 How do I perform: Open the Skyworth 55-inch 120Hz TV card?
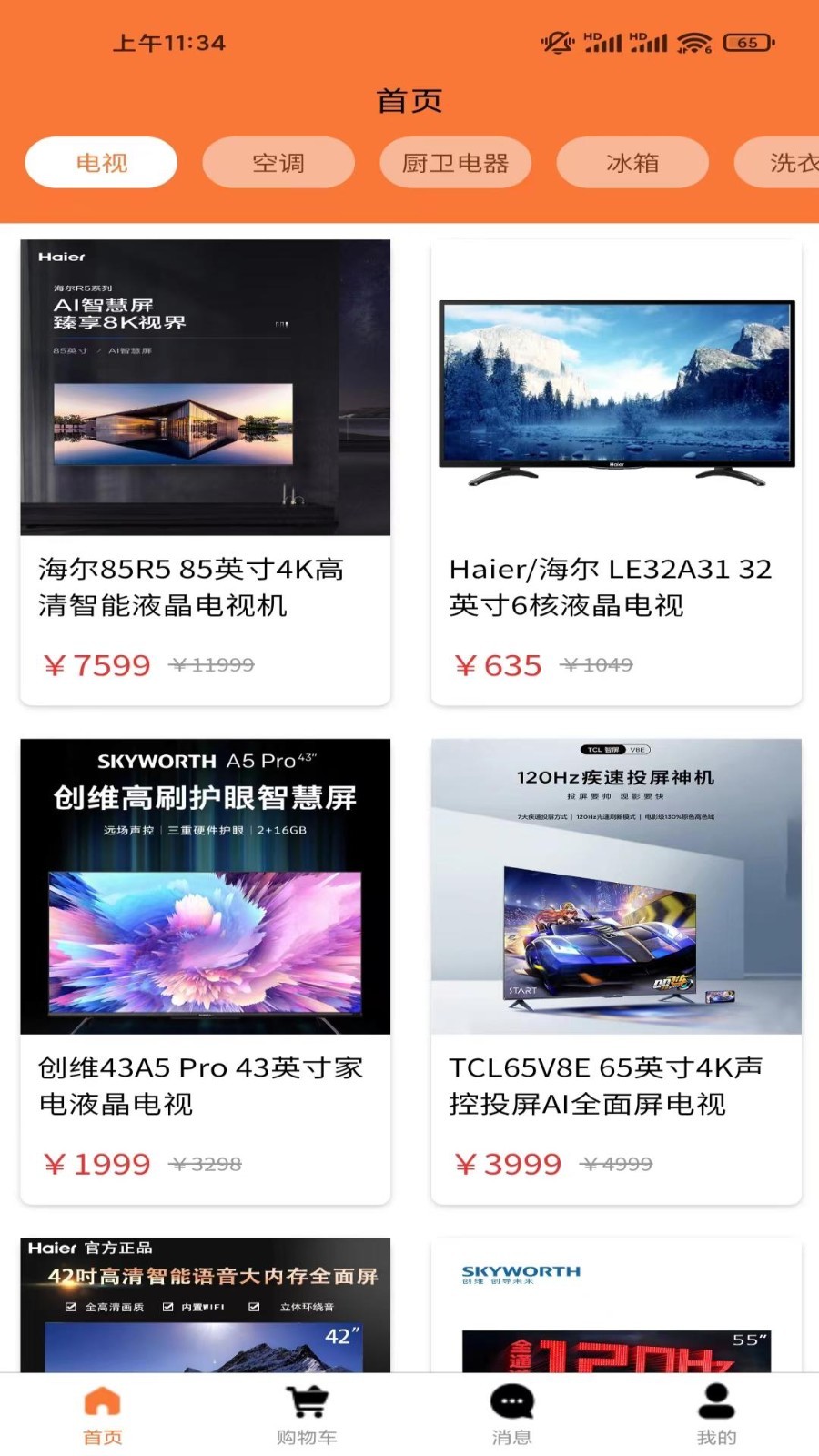click(616, 1304)
